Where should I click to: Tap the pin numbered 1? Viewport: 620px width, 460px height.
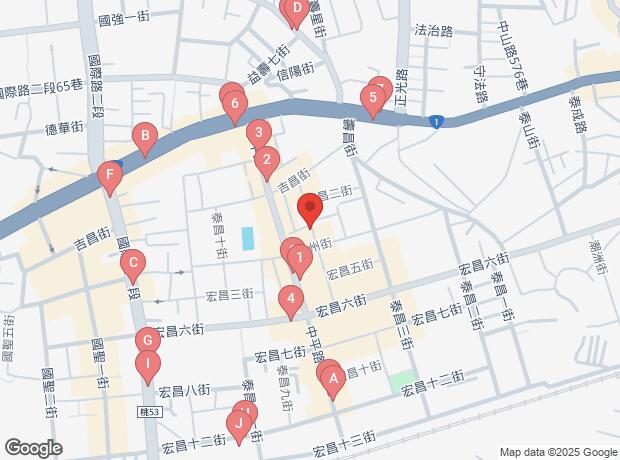(299, 260)
